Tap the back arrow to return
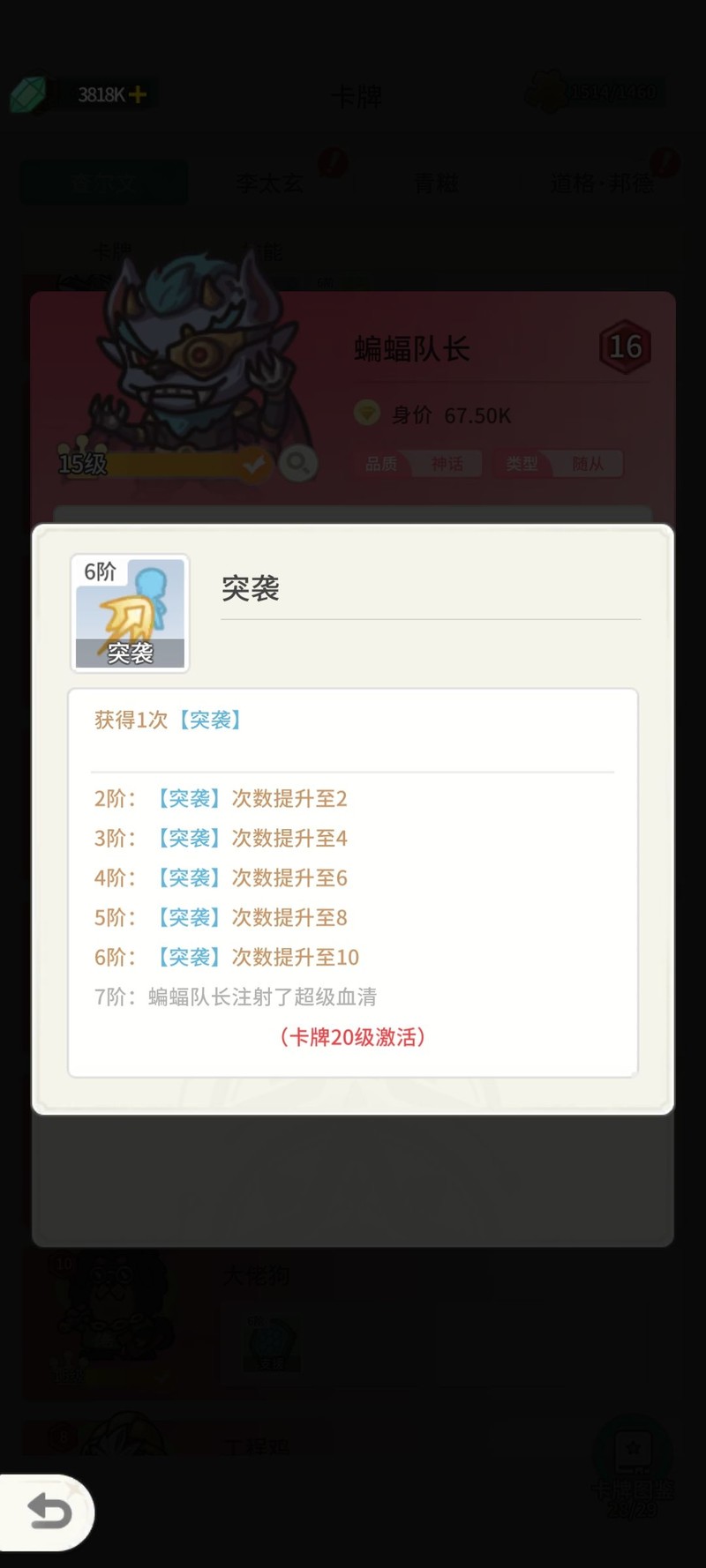The image size is (706, 1568). coord(48,1512)
